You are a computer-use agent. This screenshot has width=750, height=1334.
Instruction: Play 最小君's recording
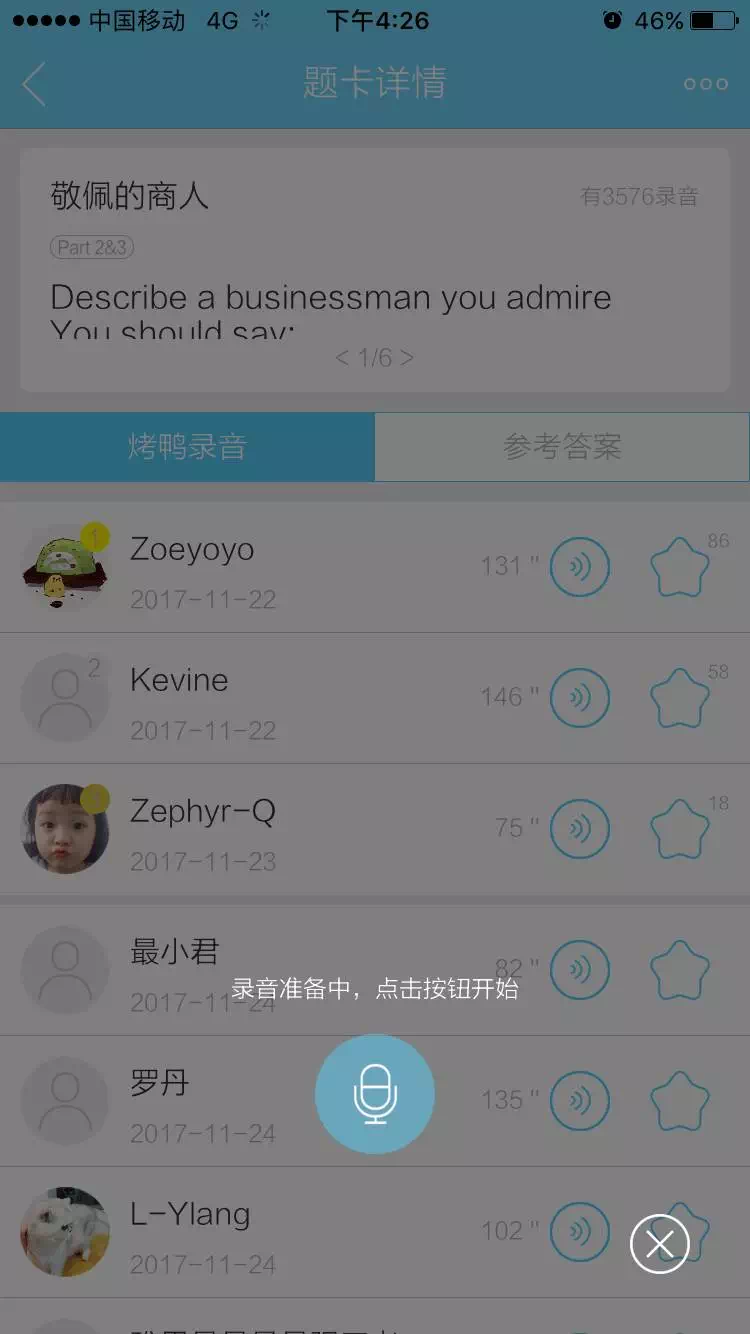click(x=580, y=970)
